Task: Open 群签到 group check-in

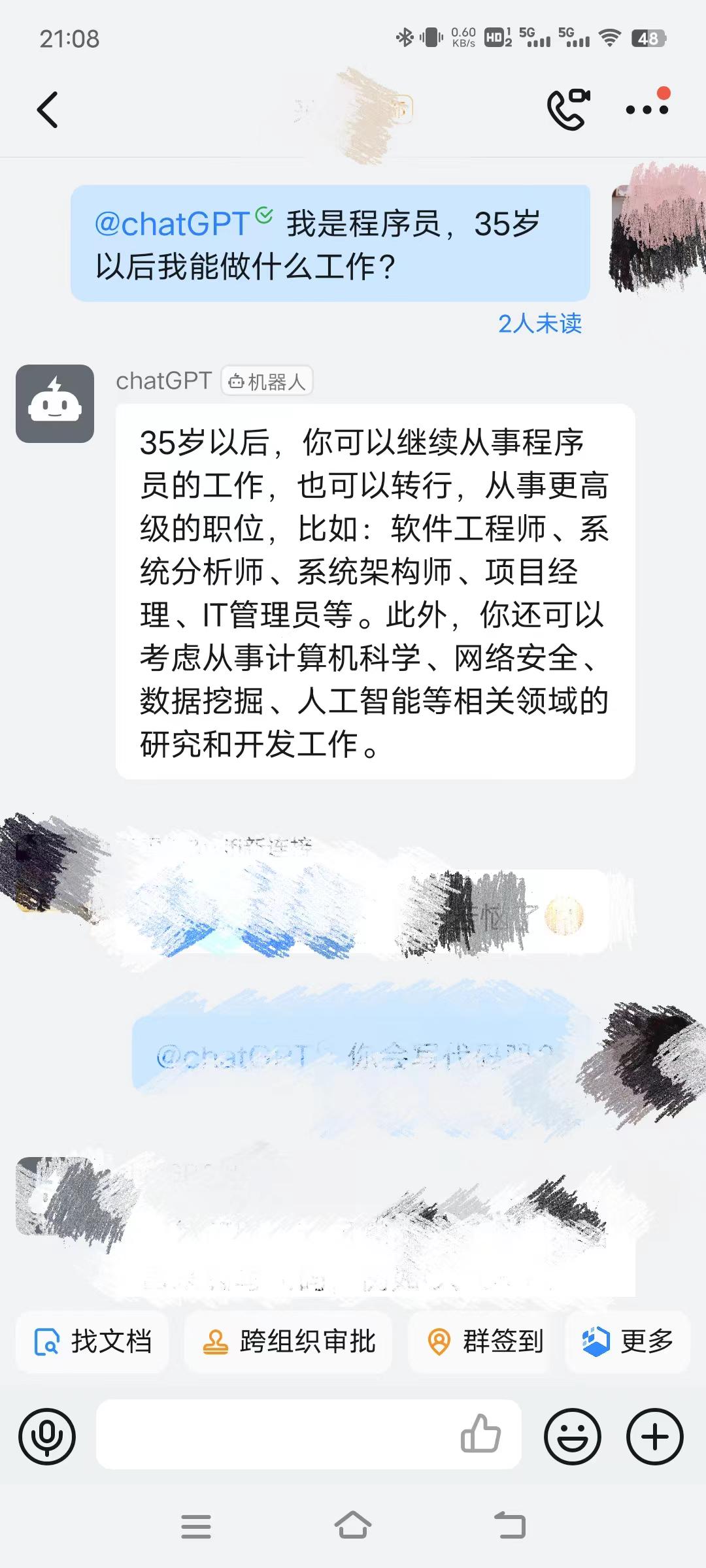Action: (x=485, y=1342)
